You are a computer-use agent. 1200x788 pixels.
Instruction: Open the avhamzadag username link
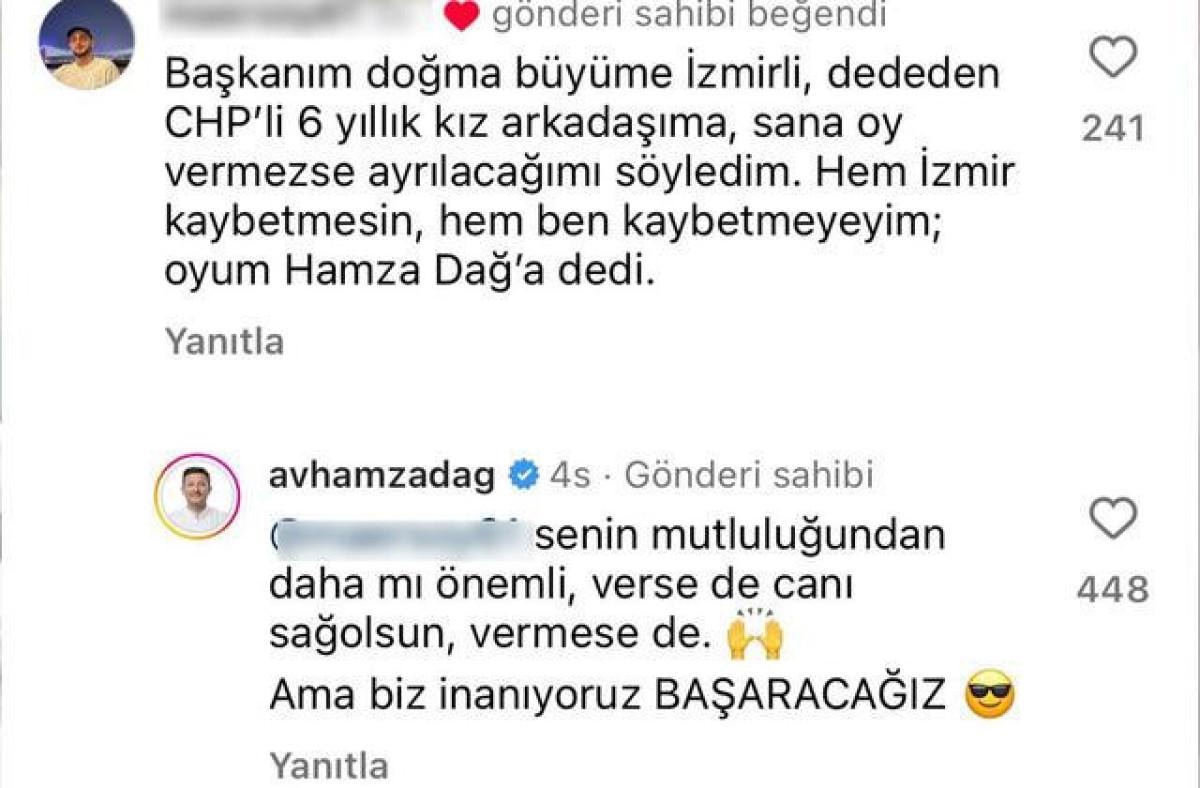(x=383, y=476)
